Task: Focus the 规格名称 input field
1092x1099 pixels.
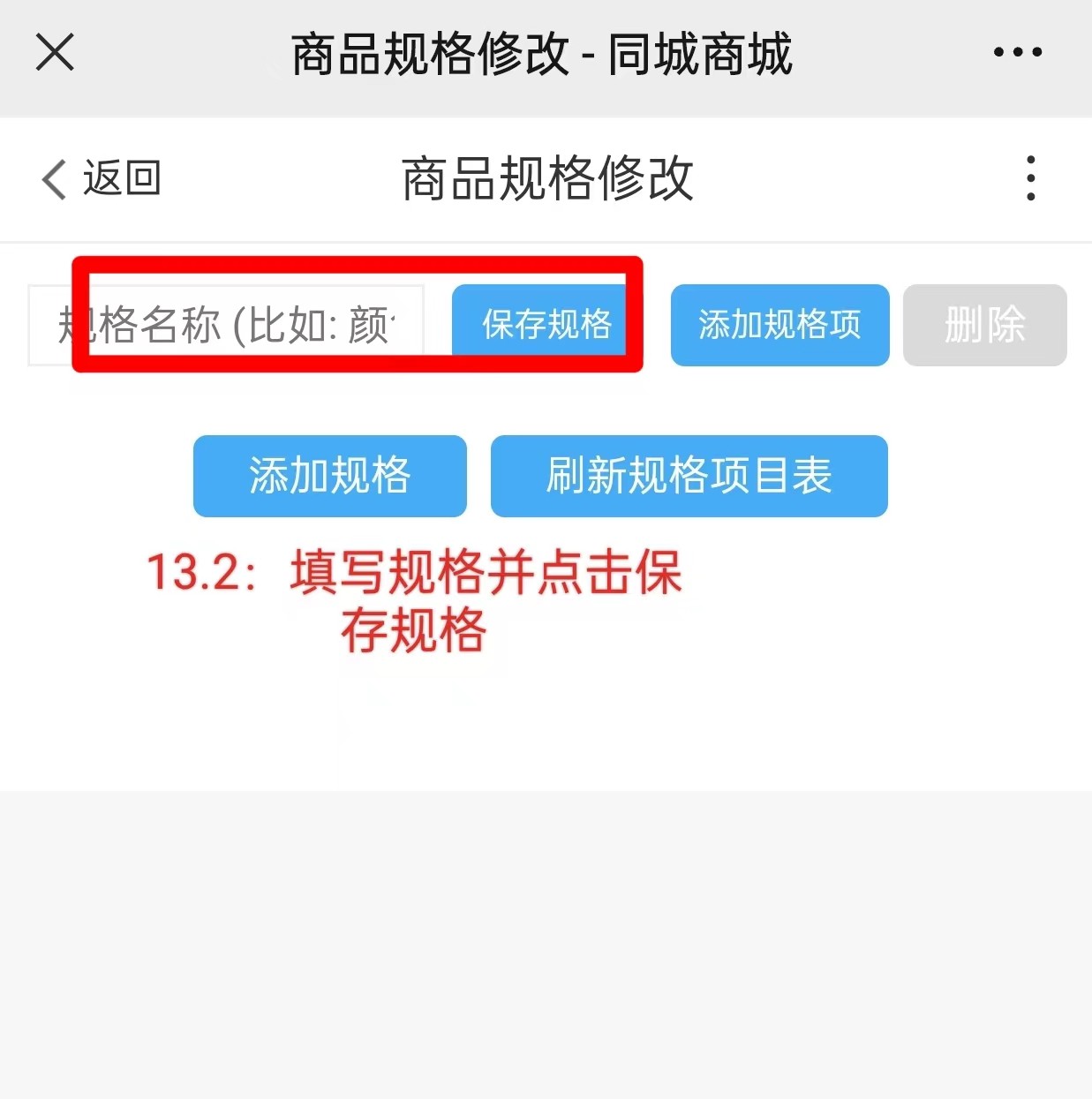Action: [x=226, y=325]
